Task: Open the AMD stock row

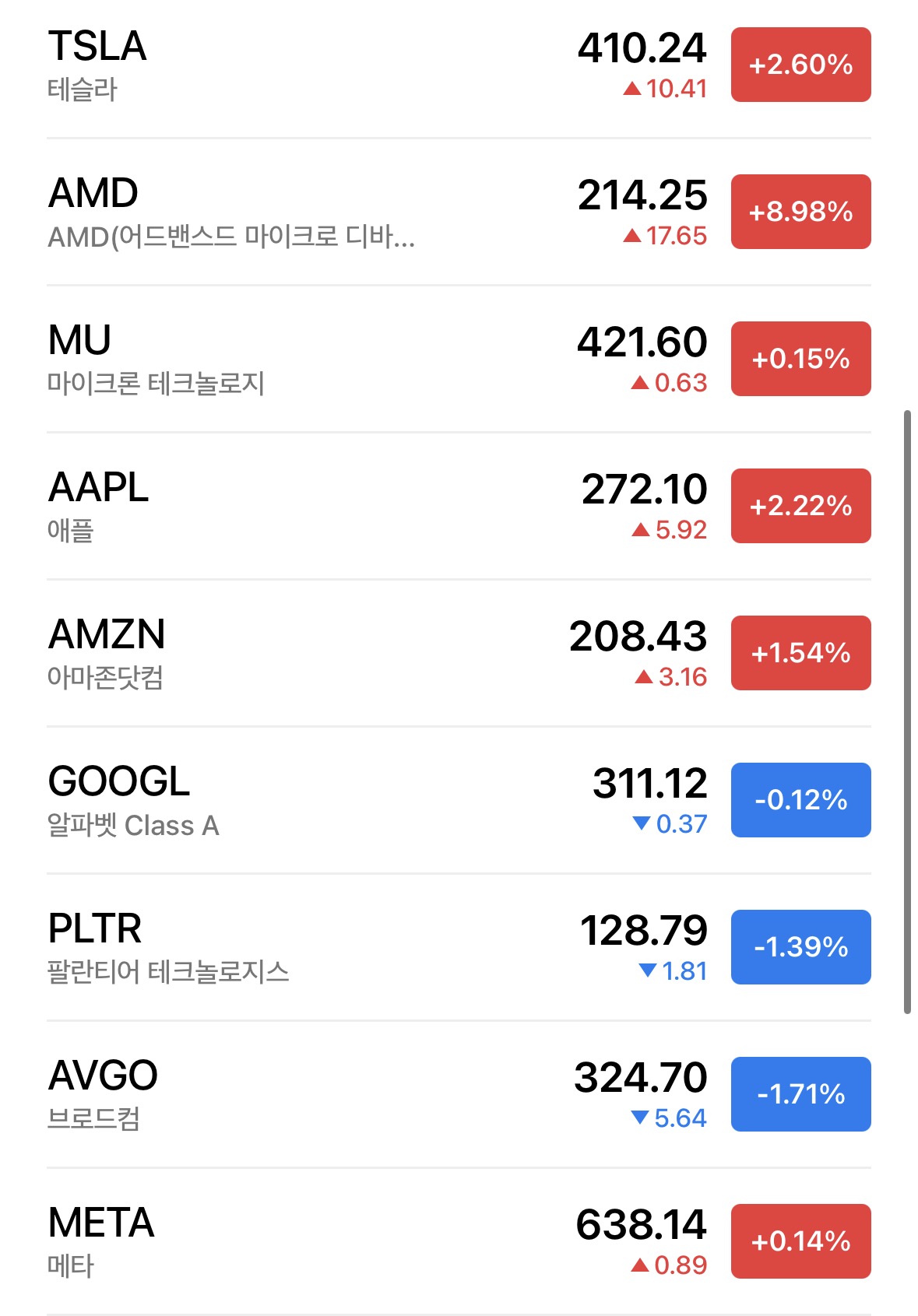Action: 459,212
